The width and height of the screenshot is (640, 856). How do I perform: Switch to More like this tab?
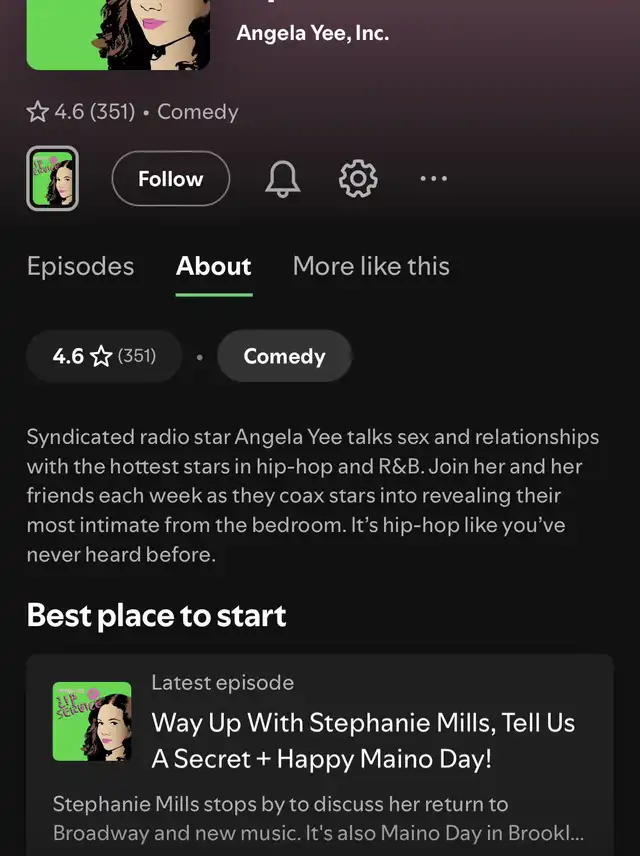(x=371, y=267)
